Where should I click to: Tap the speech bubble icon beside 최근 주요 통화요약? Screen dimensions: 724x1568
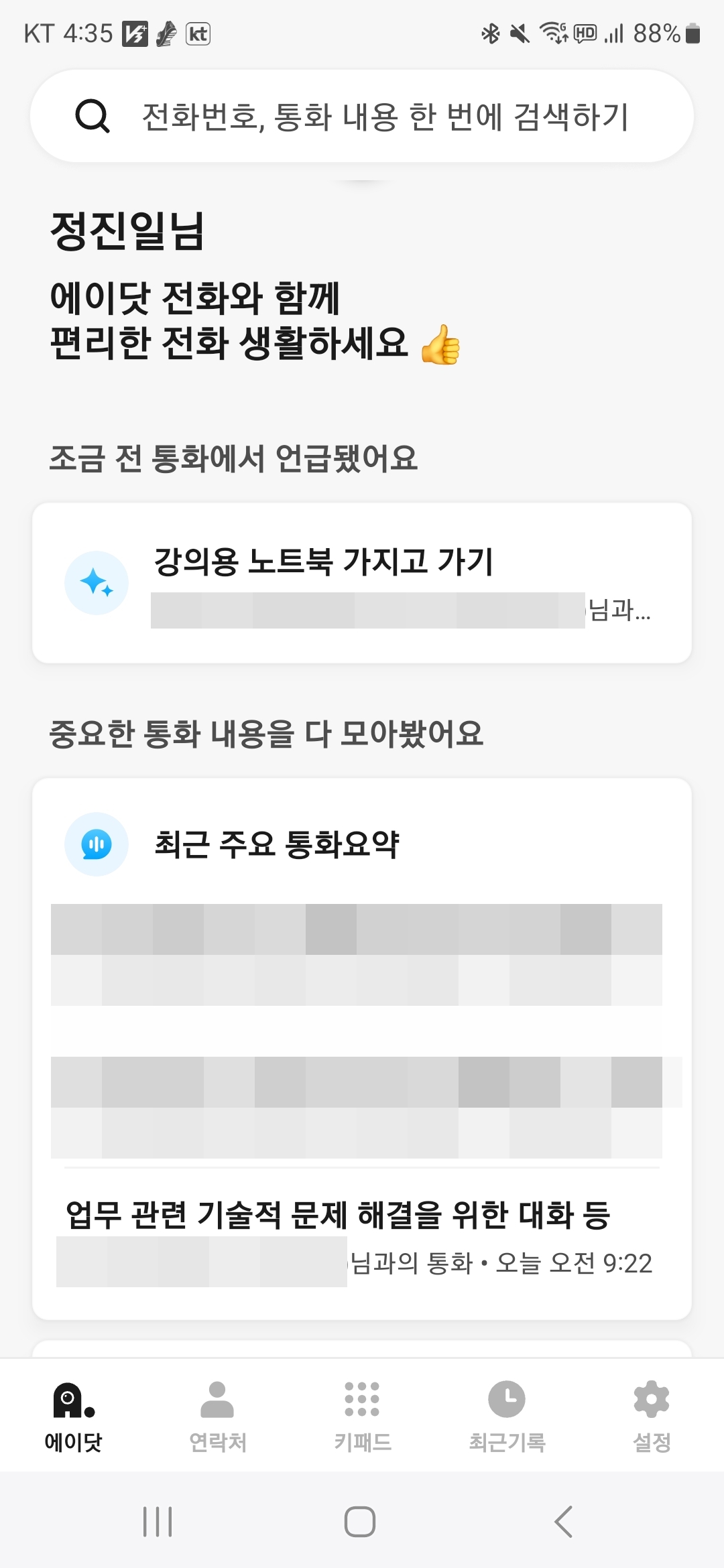97,844
